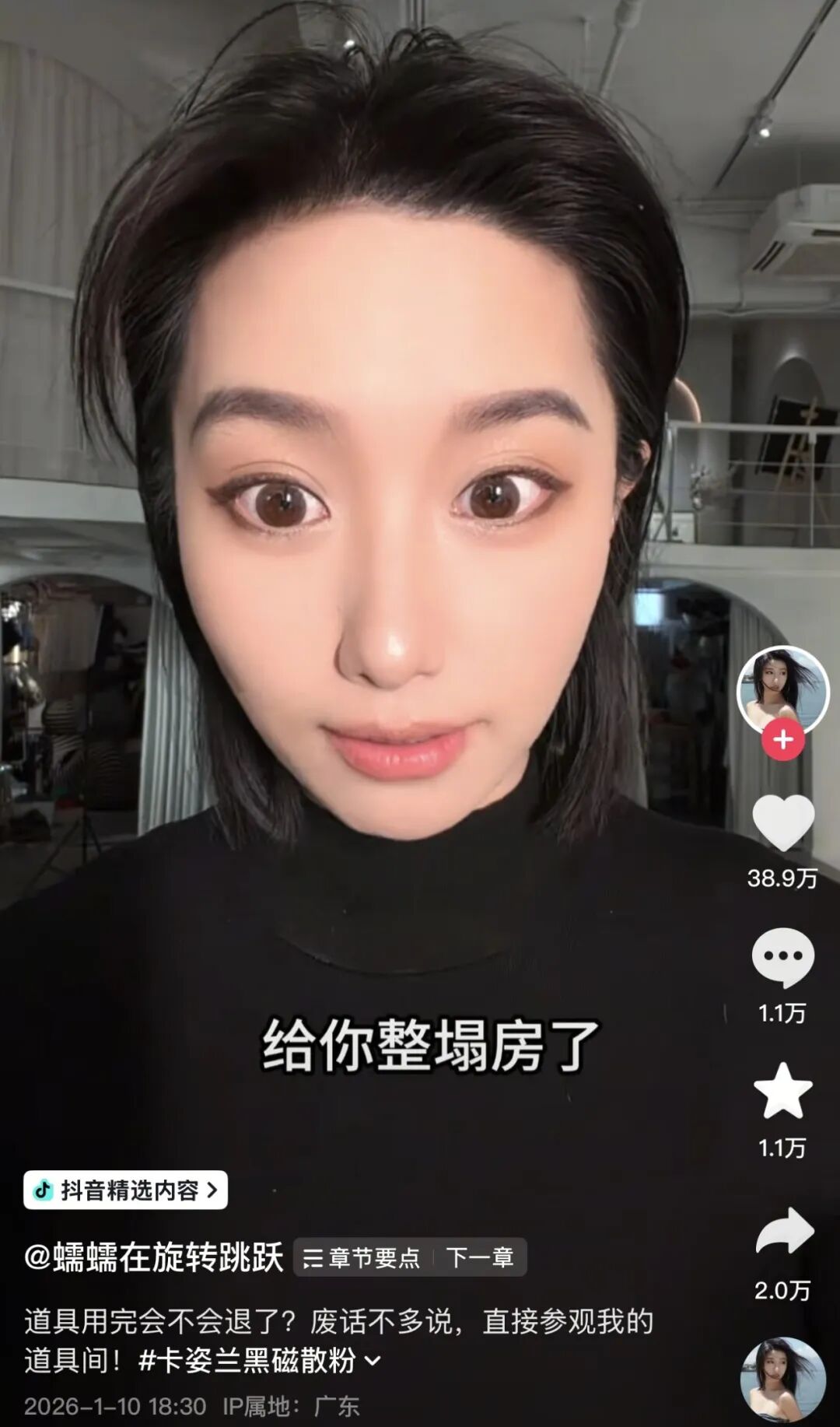This screenshot has height=1427, width=840.
Task: Expand the full video description
Action: pos(374,1361)
